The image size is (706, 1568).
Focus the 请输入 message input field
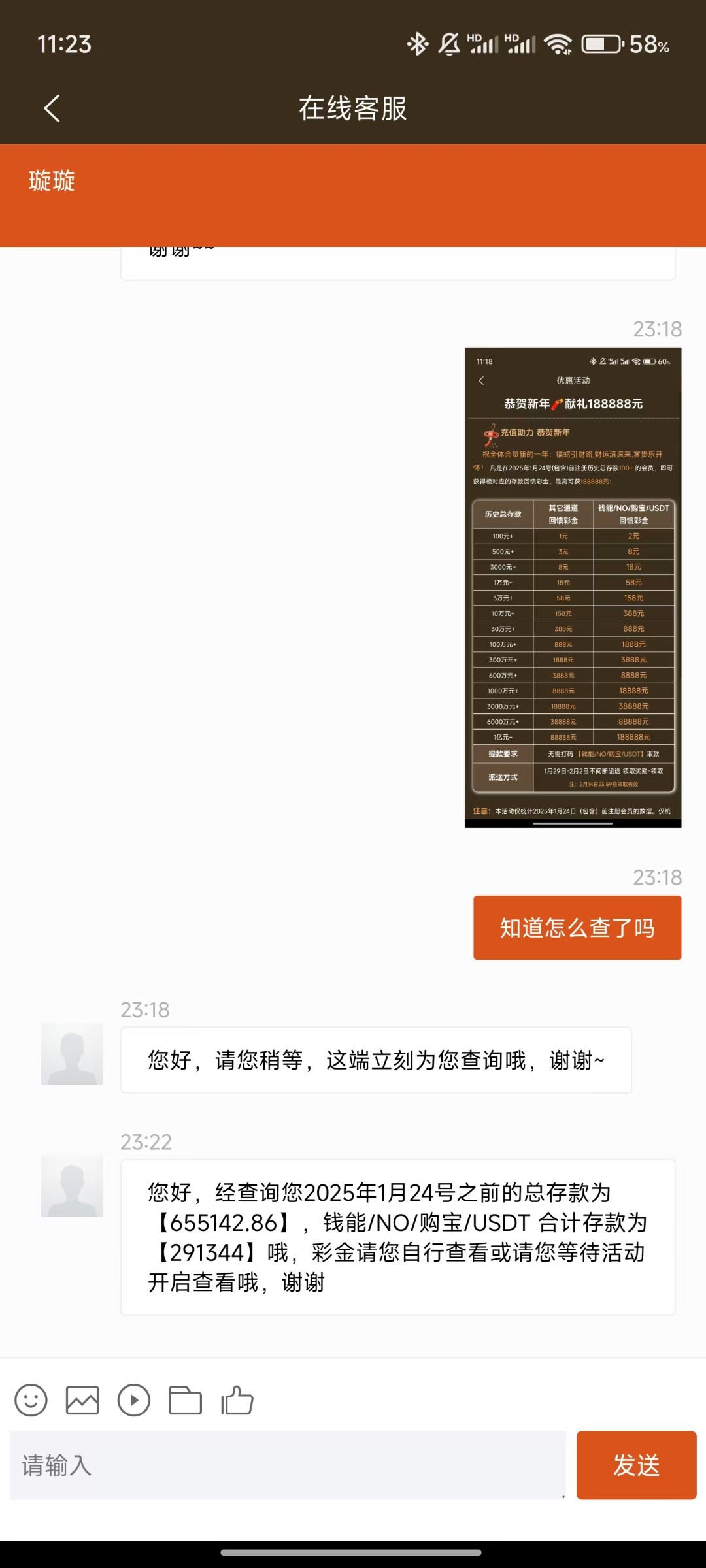pyautogui.click(x=288, y=1465)
